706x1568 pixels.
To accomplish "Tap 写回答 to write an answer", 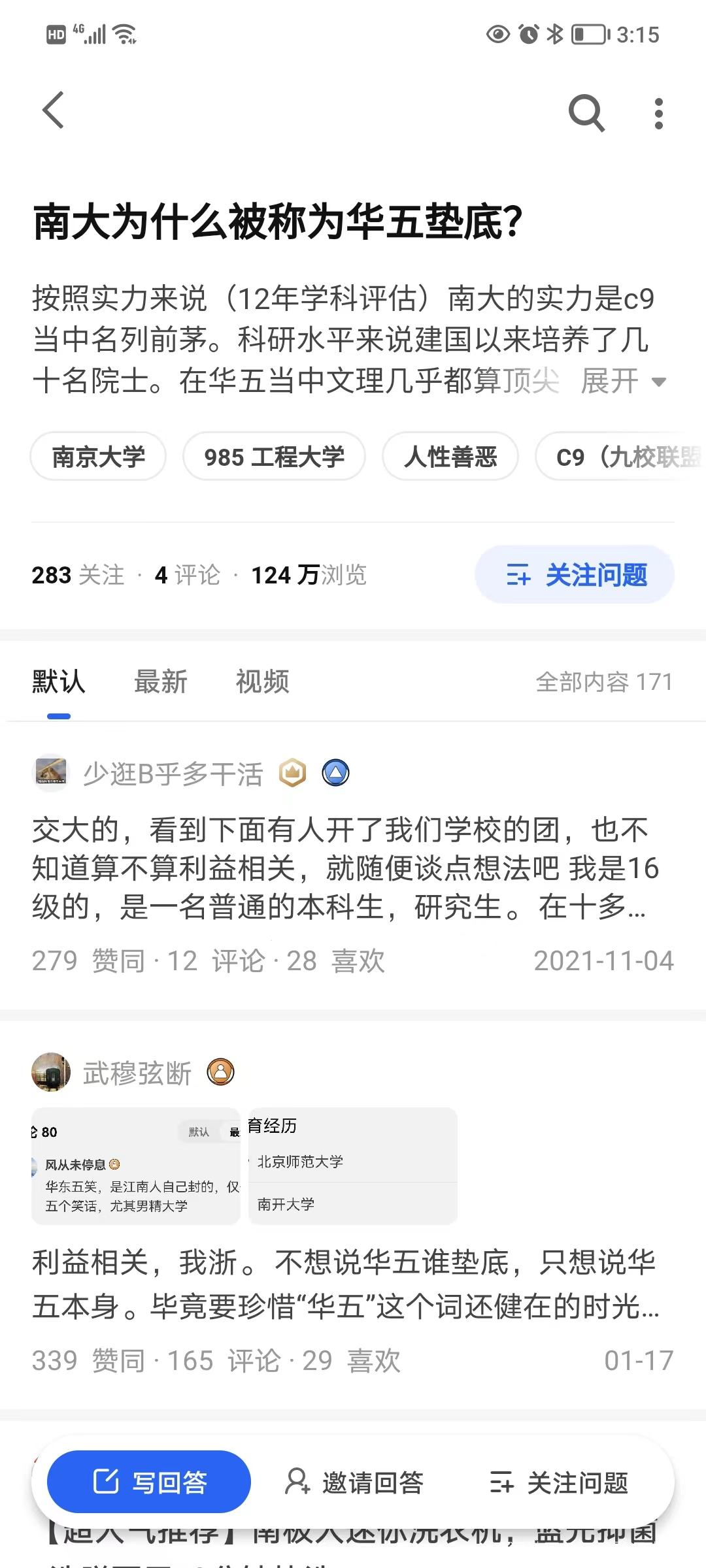I will pos(149,1482).
